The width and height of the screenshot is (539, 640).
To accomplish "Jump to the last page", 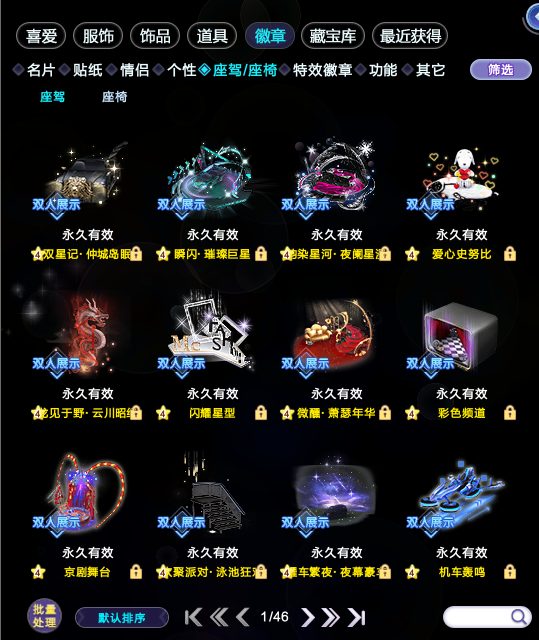I will pos(357,617).
